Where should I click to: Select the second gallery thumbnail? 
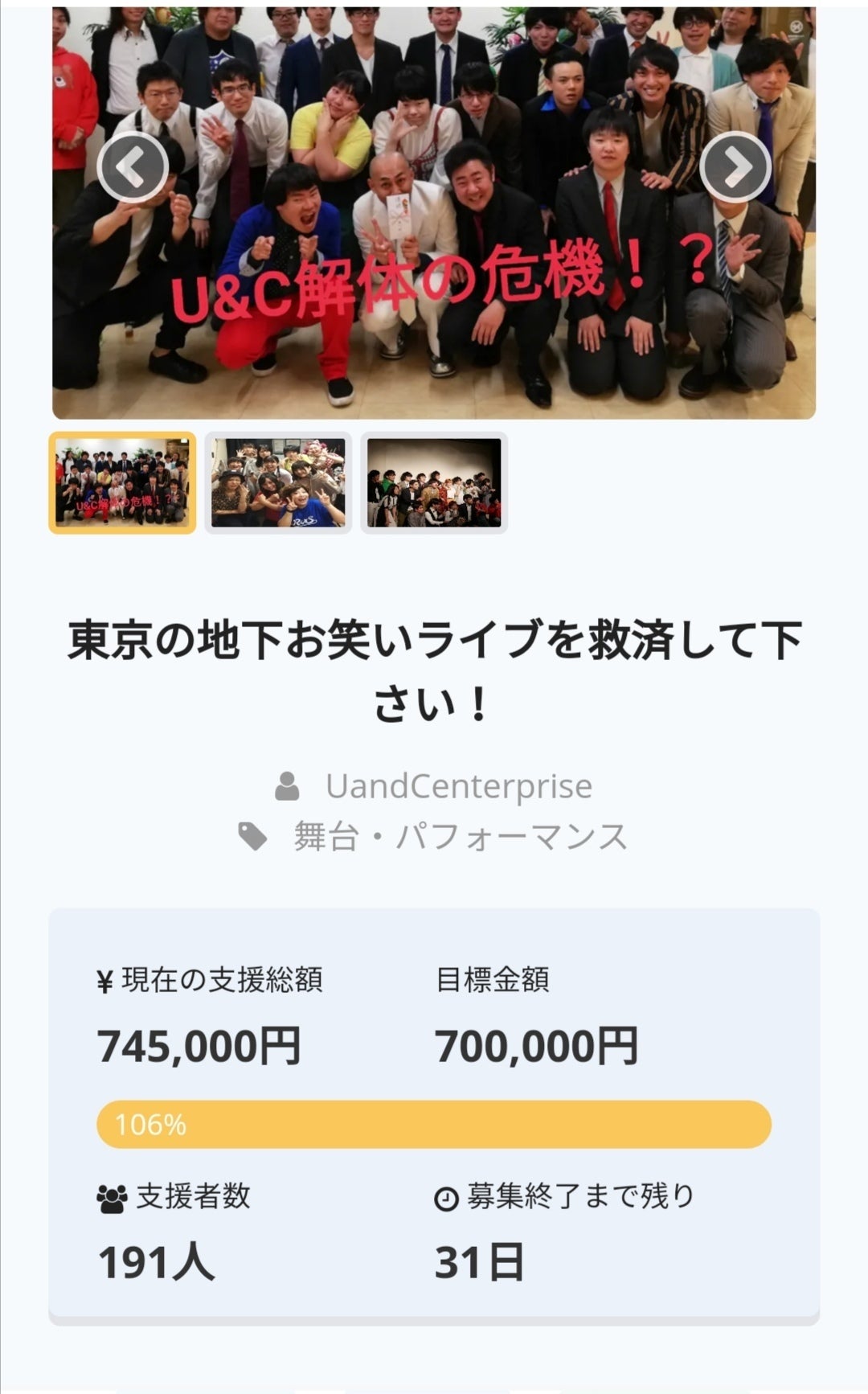(x=278, y=482)
